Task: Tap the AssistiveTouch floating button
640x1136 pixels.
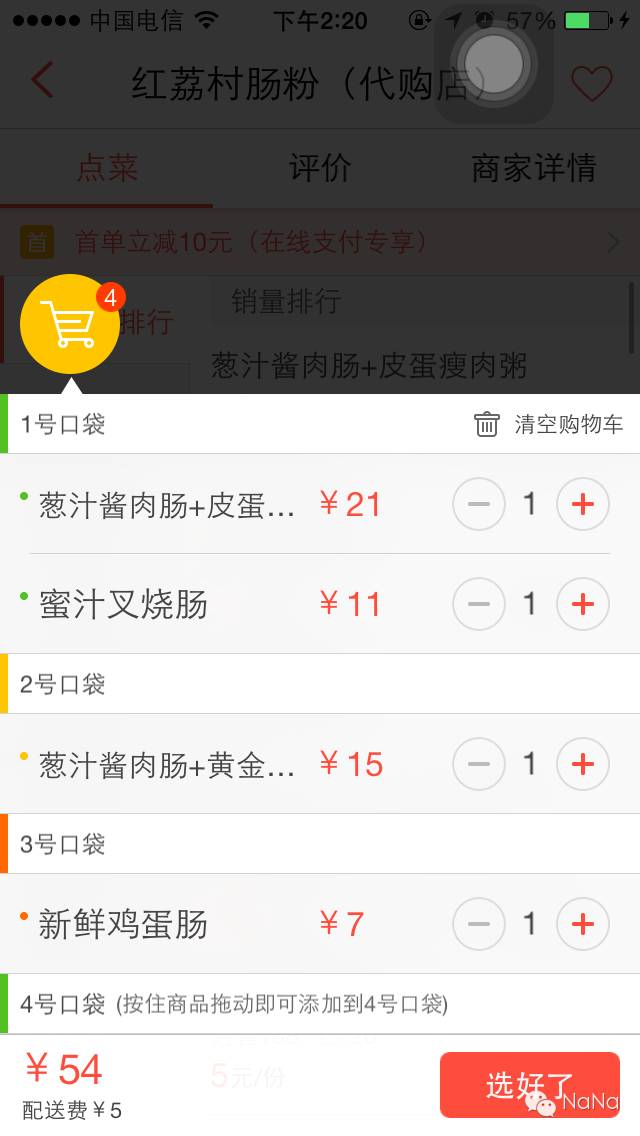Action: (x=494, y=62)
